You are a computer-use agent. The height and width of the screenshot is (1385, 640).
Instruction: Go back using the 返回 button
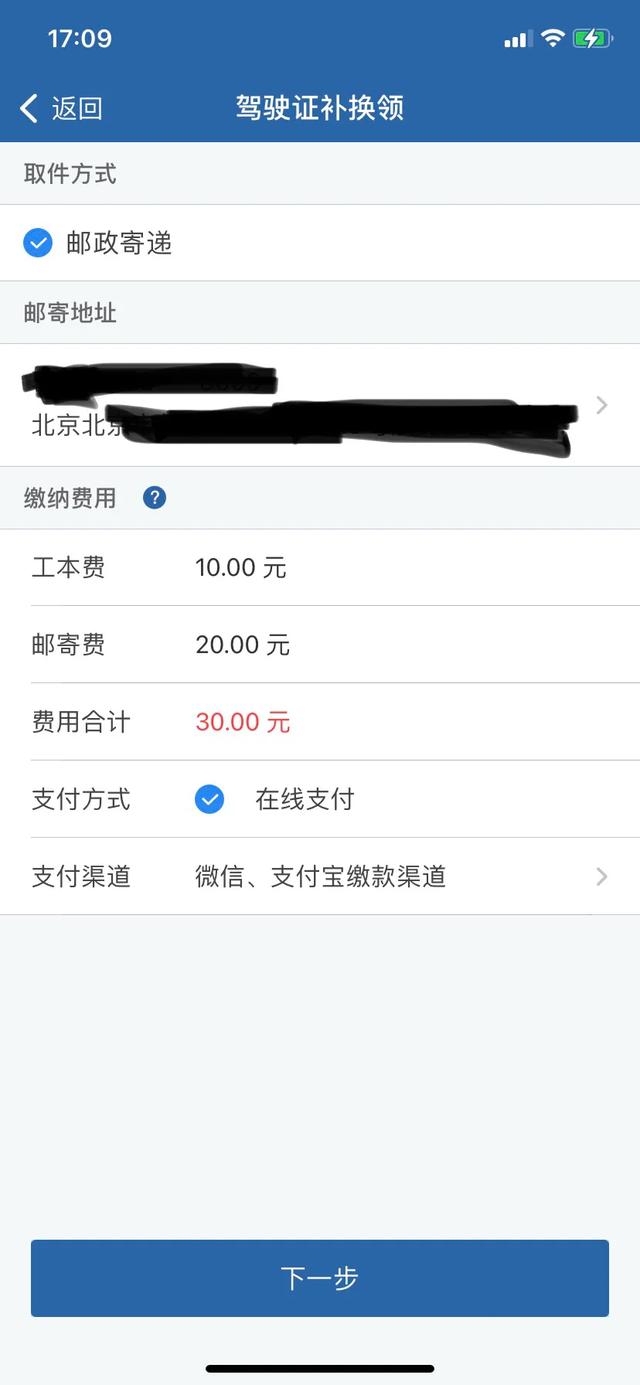pos(62,108)
